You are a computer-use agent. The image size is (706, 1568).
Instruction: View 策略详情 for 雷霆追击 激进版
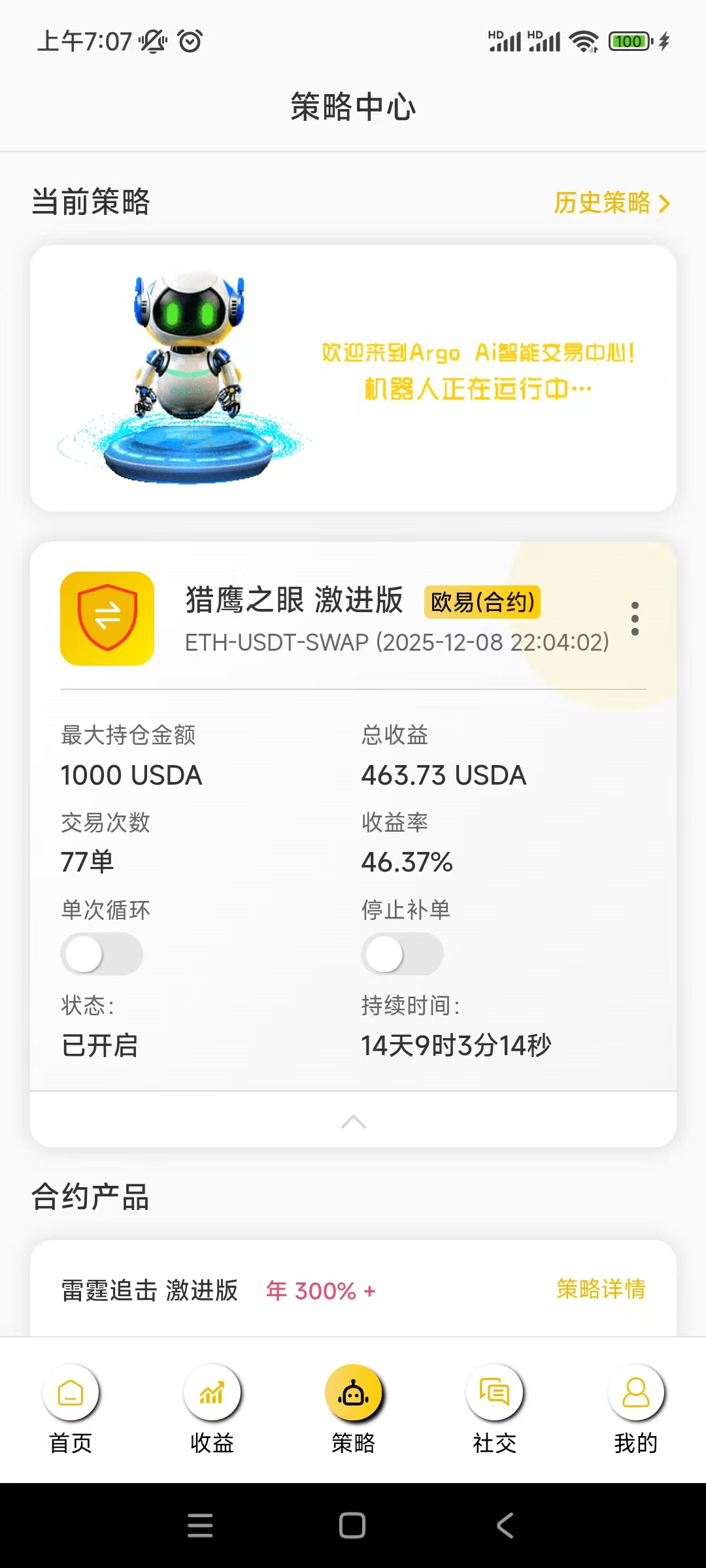tap(601, 1289)
